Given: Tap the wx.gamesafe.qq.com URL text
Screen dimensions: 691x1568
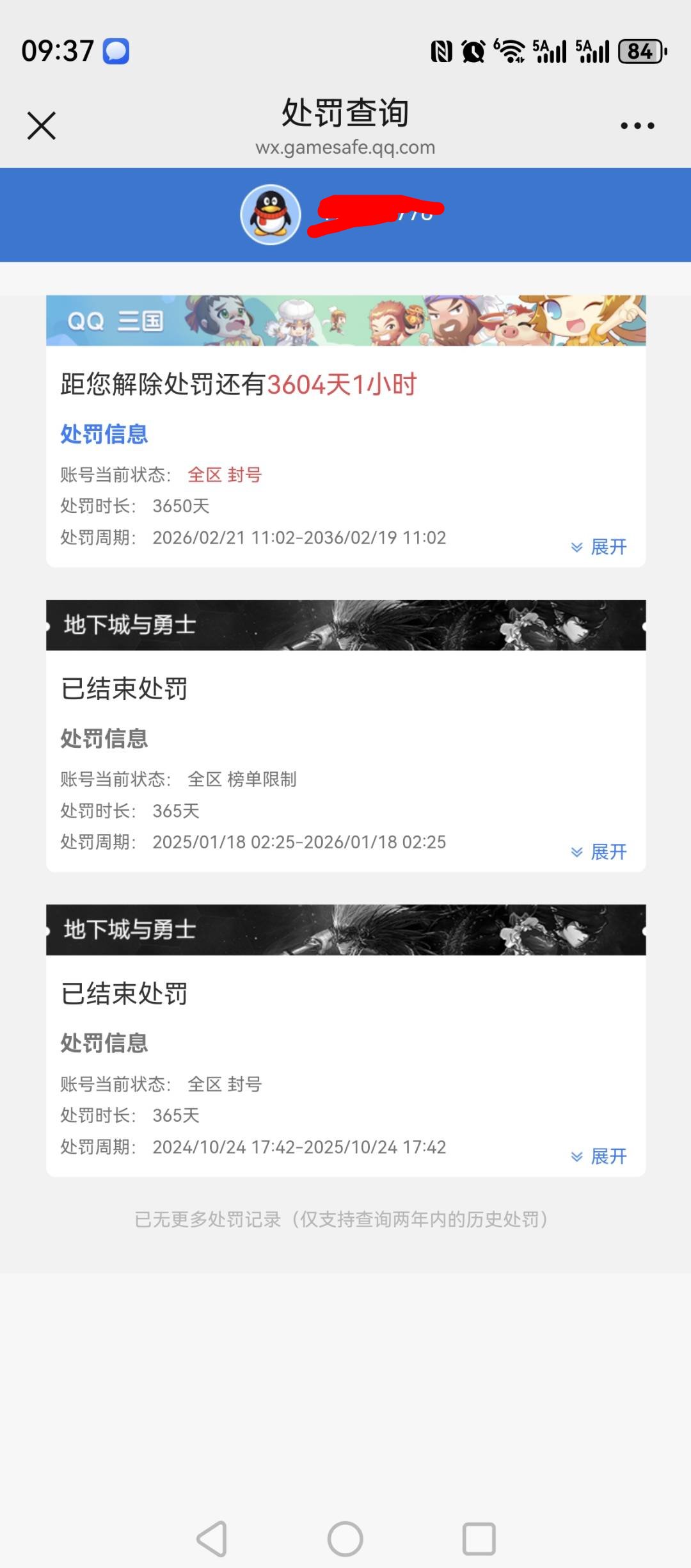Looking at the screenshot, I should 345,147.
